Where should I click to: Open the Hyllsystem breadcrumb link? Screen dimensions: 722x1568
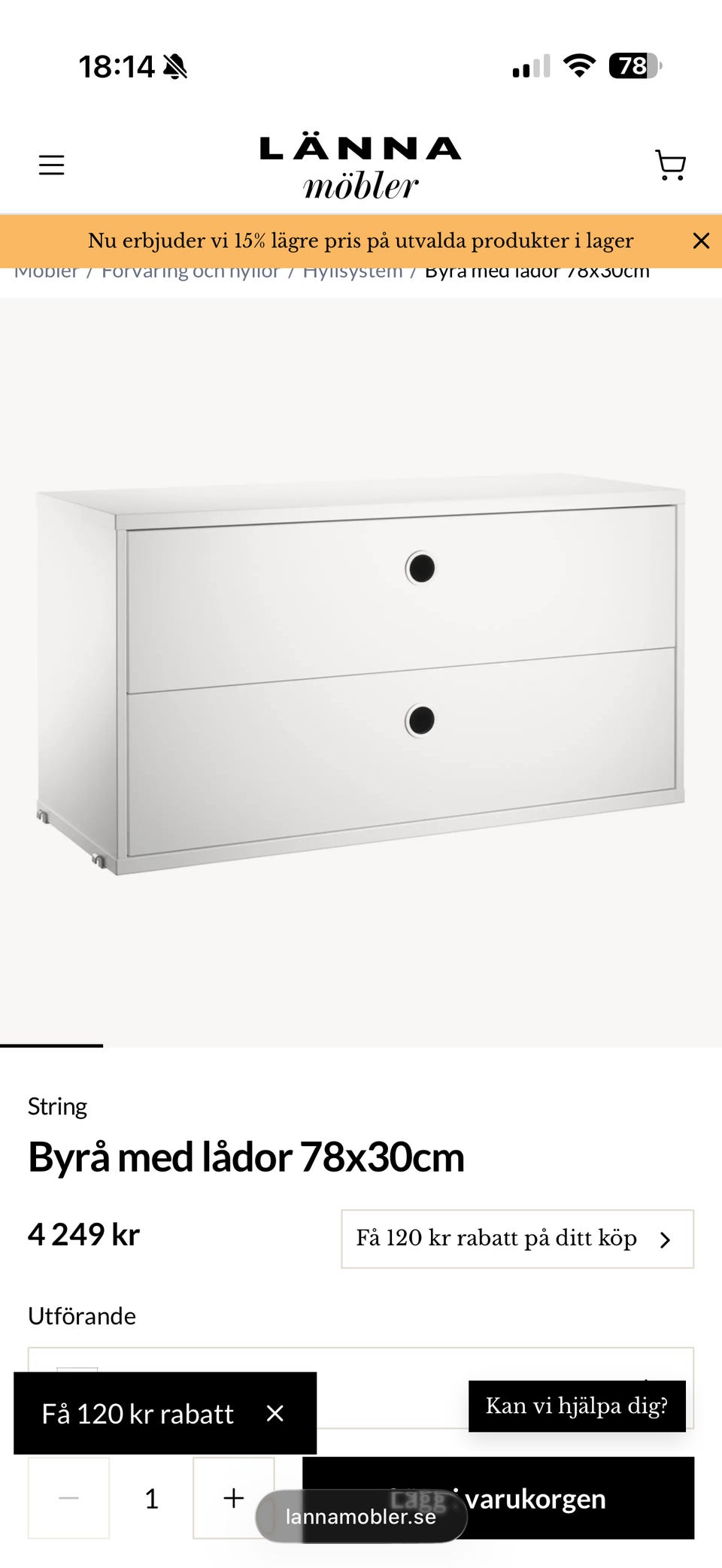[352, 272]
